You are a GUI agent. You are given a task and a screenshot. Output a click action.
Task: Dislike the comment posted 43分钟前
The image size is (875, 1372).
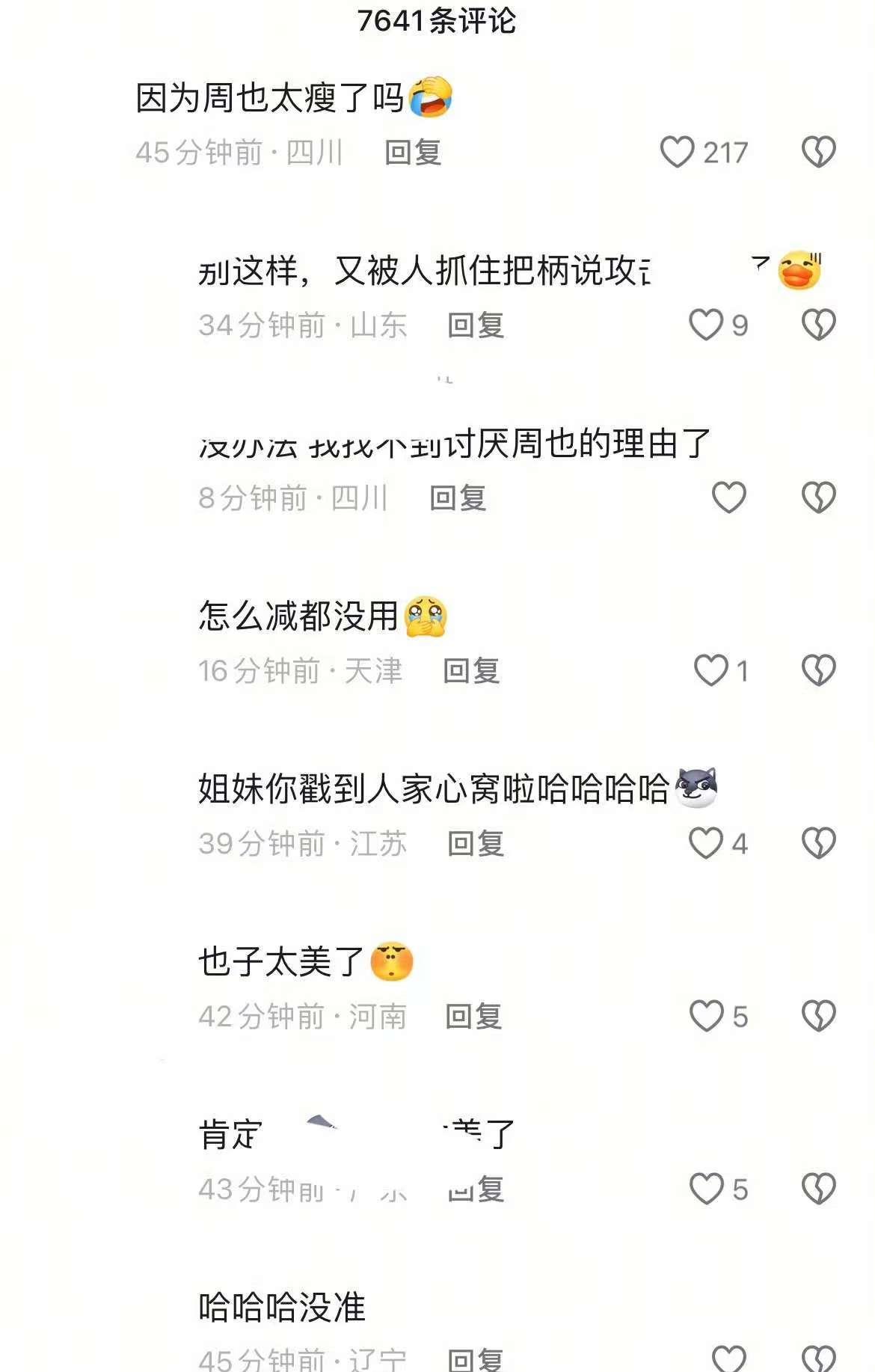coord(818,1189)
